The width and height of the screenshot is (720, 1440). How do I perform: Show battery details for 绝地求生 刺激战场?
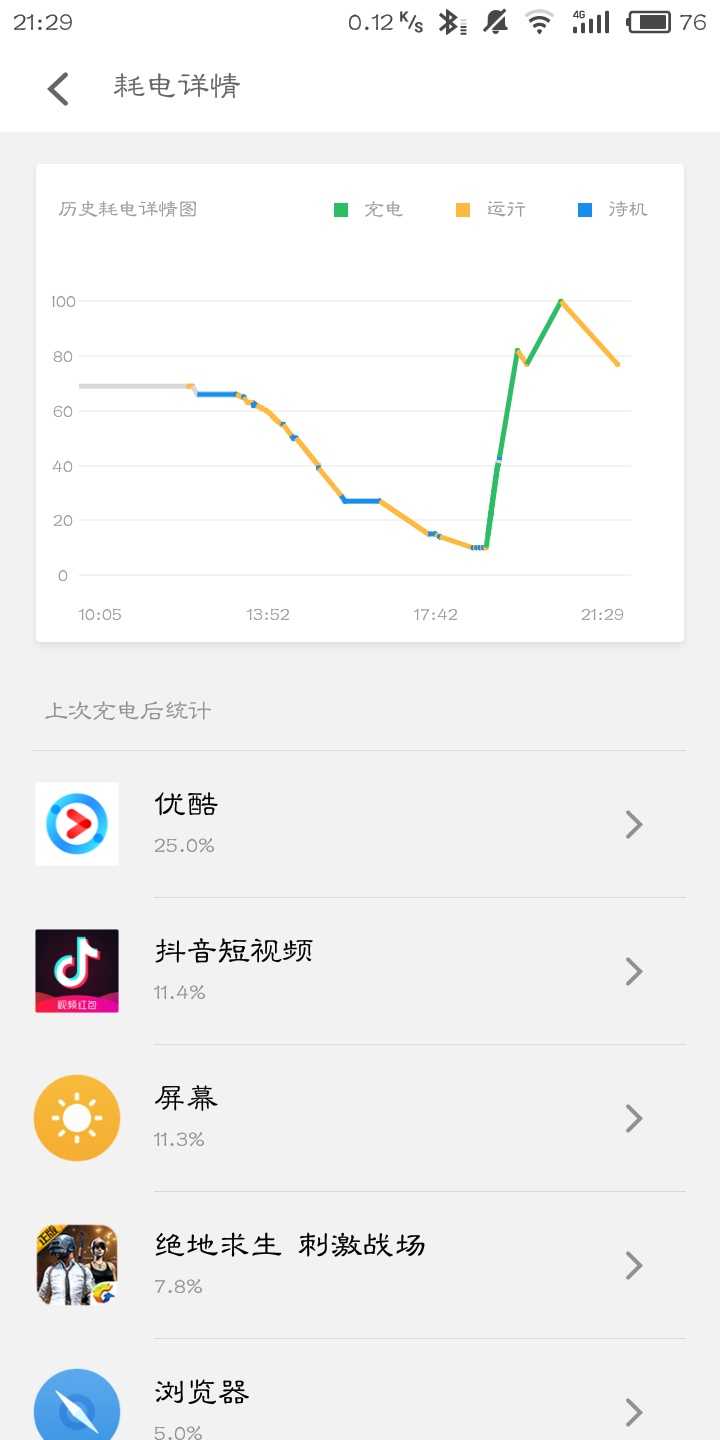(360, 1265)
